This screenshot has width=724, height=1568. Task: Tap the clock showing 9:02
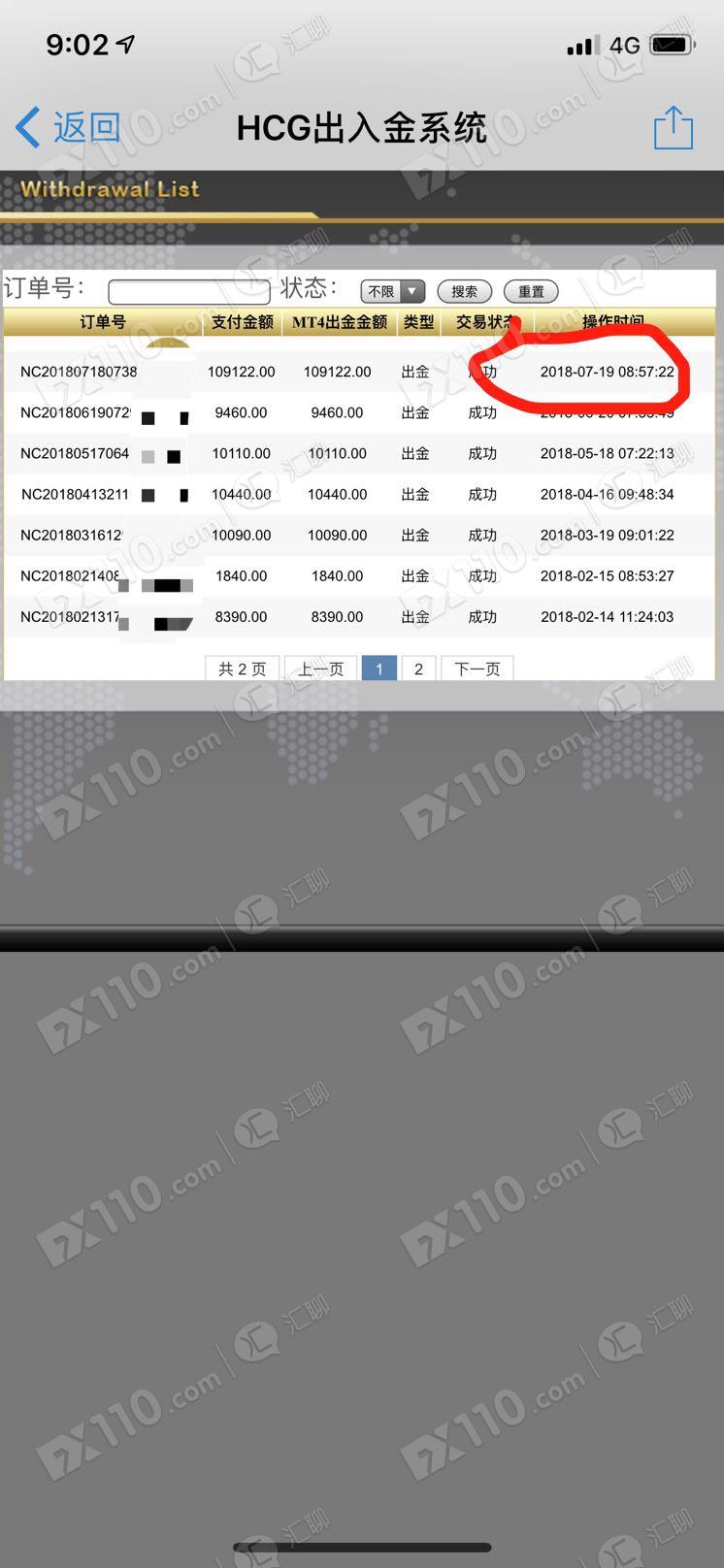pos(78,44)
